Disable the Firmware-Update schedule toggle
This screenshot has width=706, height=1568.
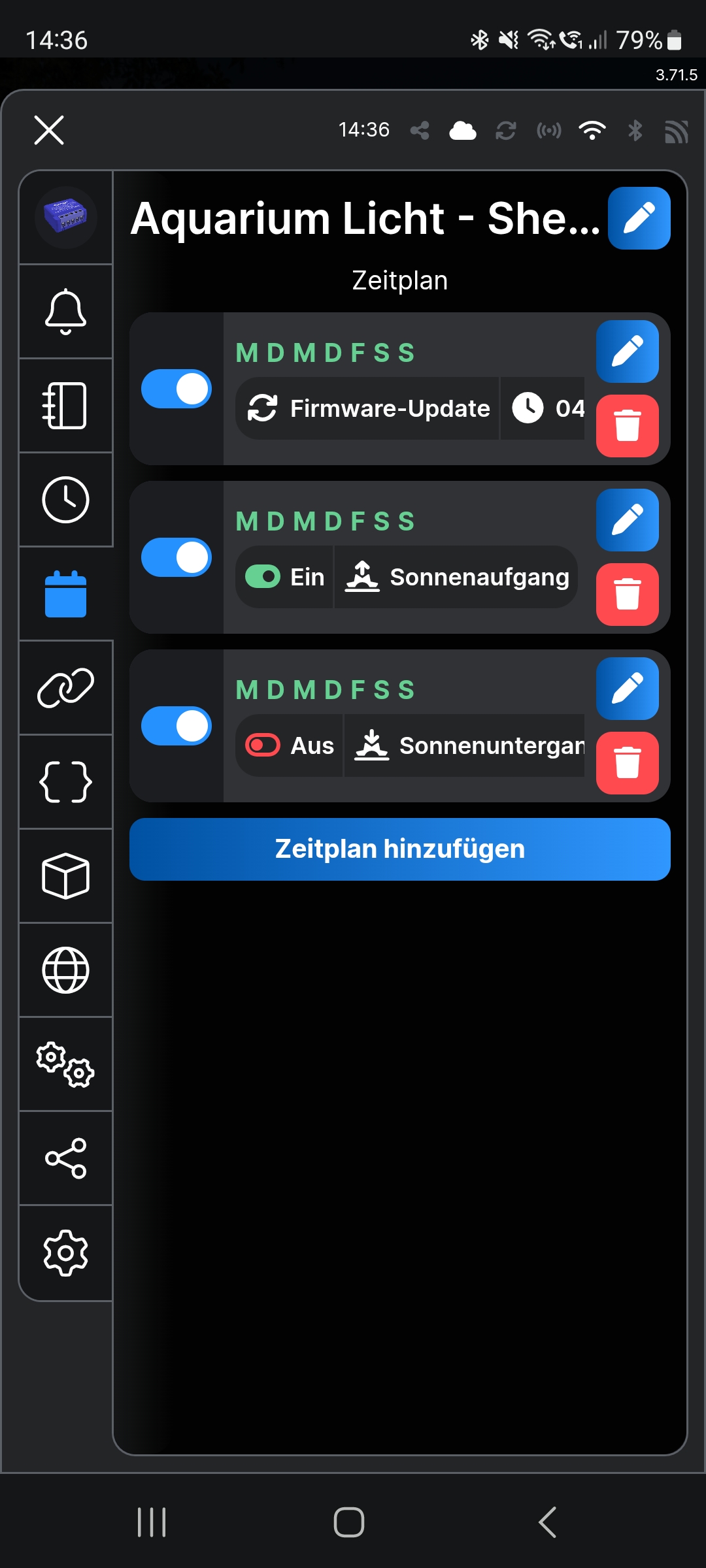[x=176, y=389]
